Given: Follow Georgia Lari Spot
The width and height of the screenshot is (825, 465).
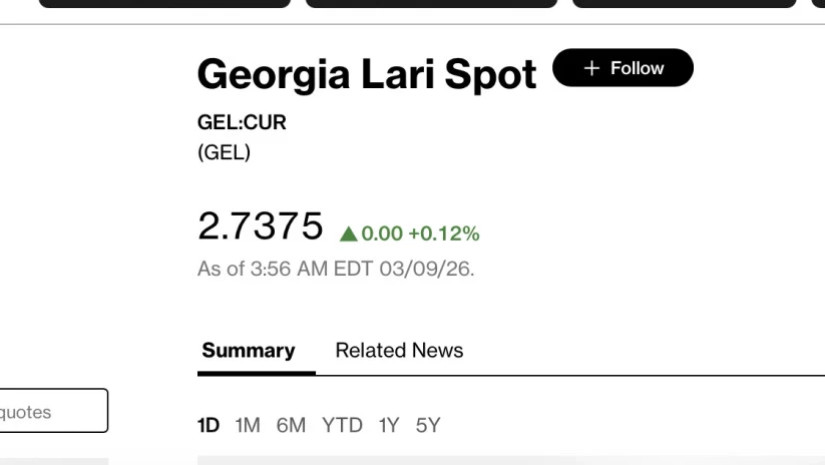Looking at the screenshot, I should click(x=622, y=68).
